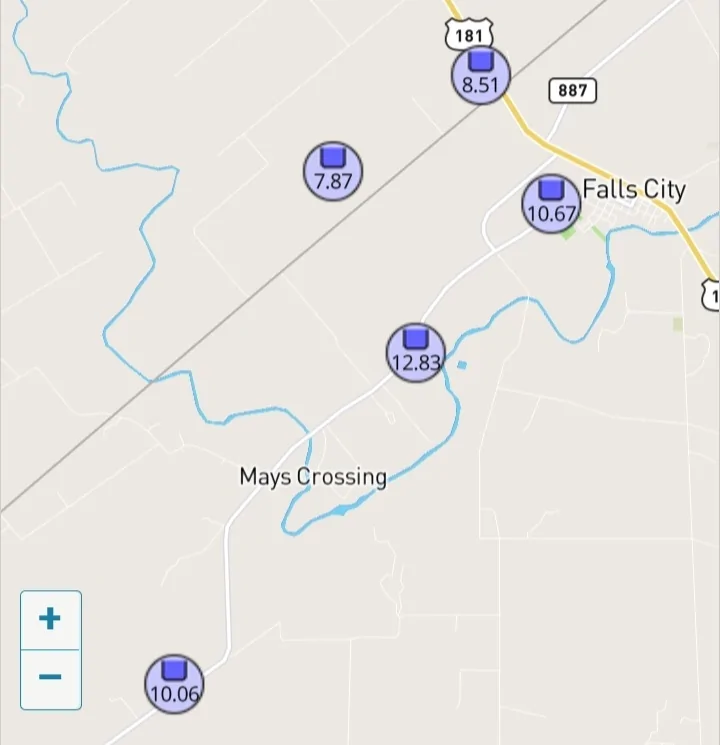Choose the 10.06 map marker
Viewport: 720px width, 745px height.
174,684
